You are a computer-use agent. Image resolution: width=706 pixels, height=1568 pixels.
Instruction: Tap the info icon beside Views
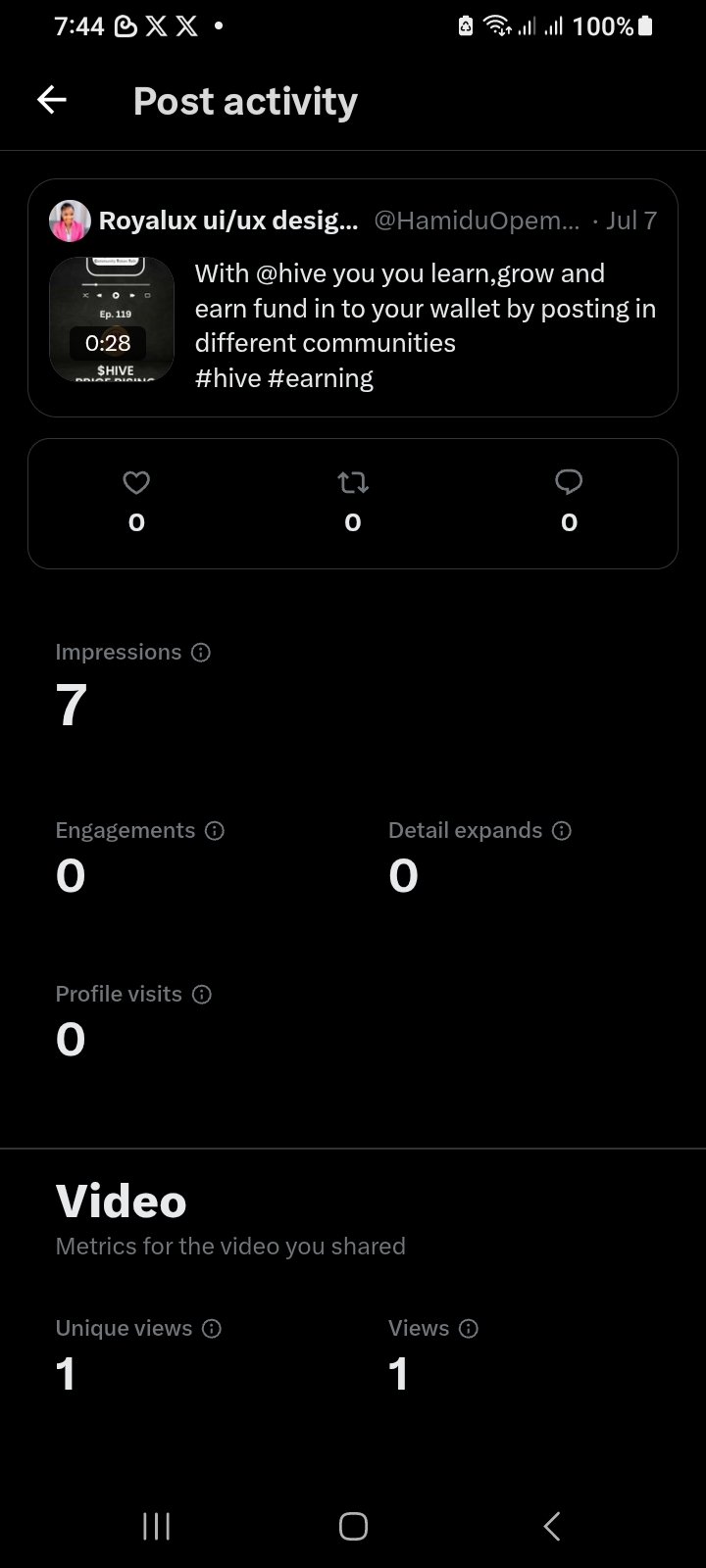pos(469,1329)
